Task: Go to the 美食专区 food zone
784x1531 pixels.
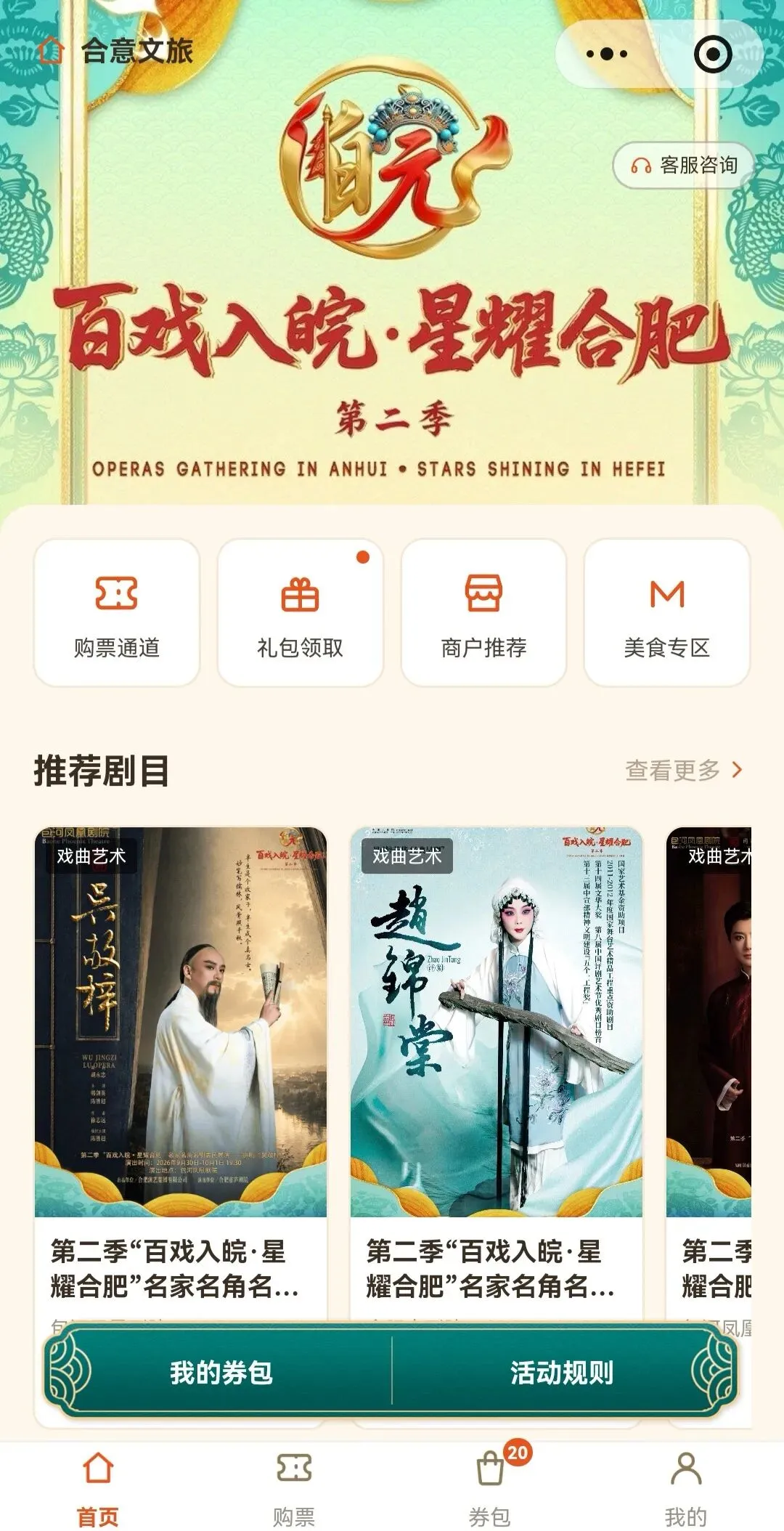Action: coord(667,612)
